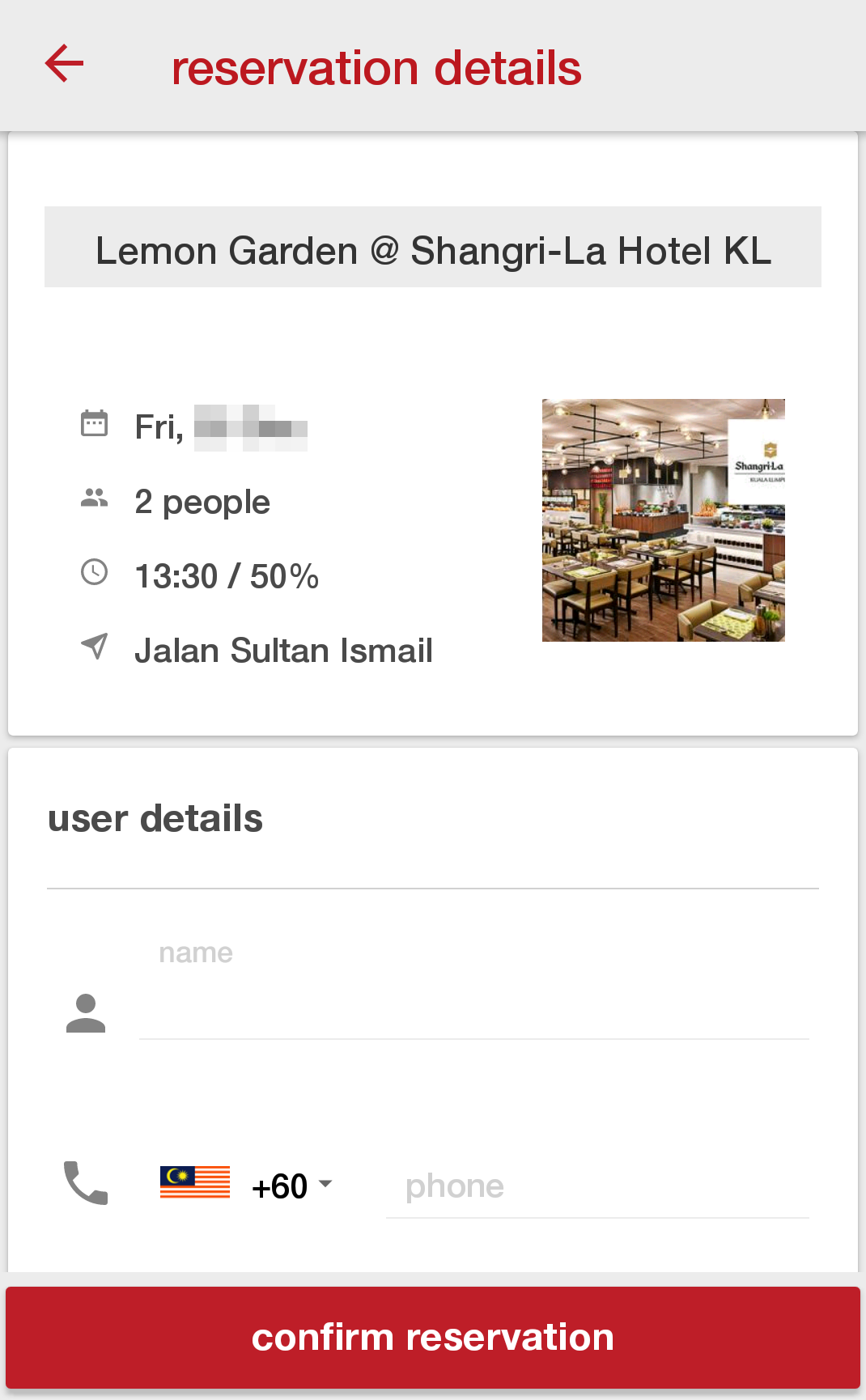This screenshot has width=866, height=1400.
Task: Go back using the red arrow
Action: (65, 65)
